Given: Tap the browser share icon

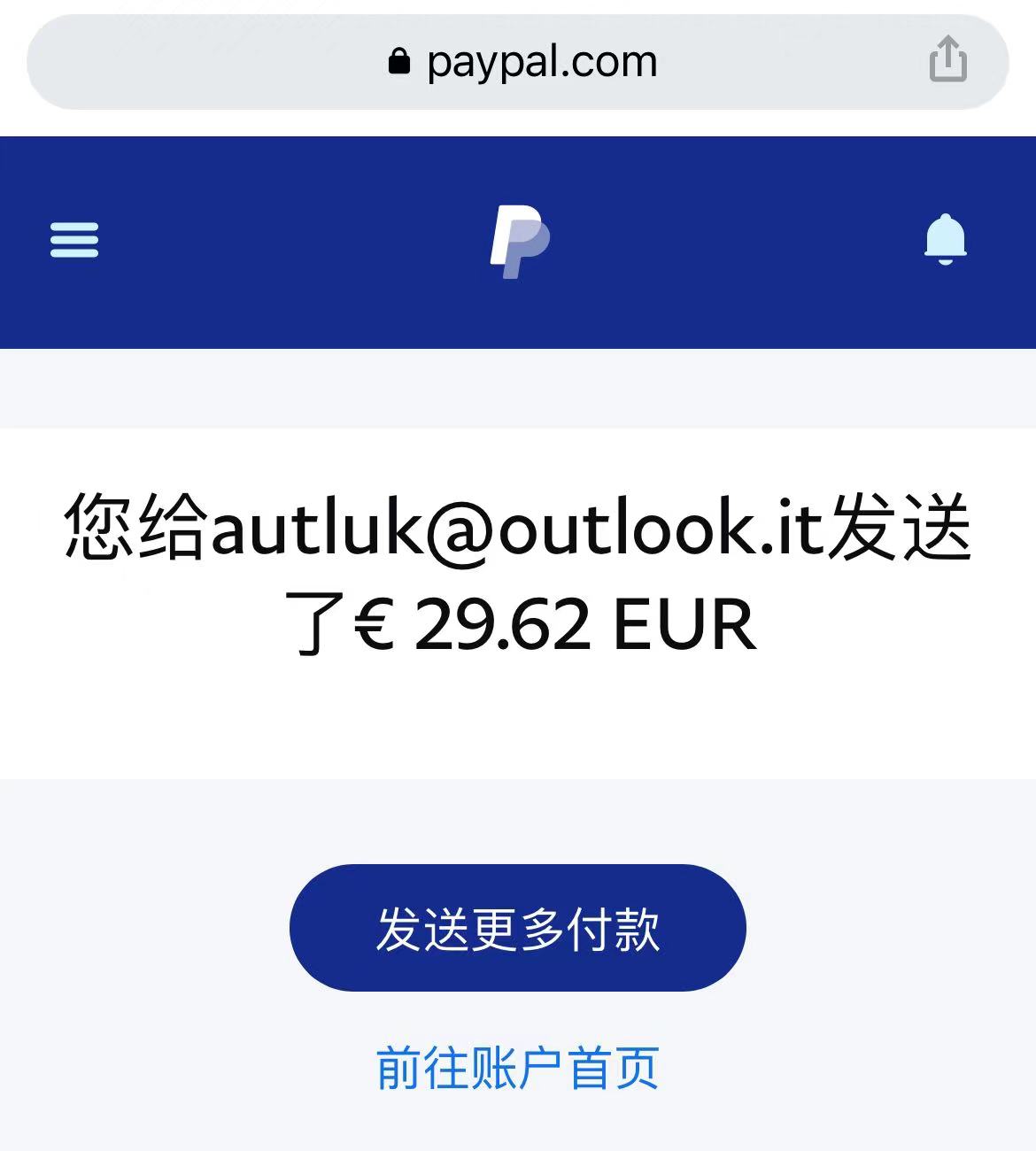Looking at the screenshot, I should tap(947, 59).
